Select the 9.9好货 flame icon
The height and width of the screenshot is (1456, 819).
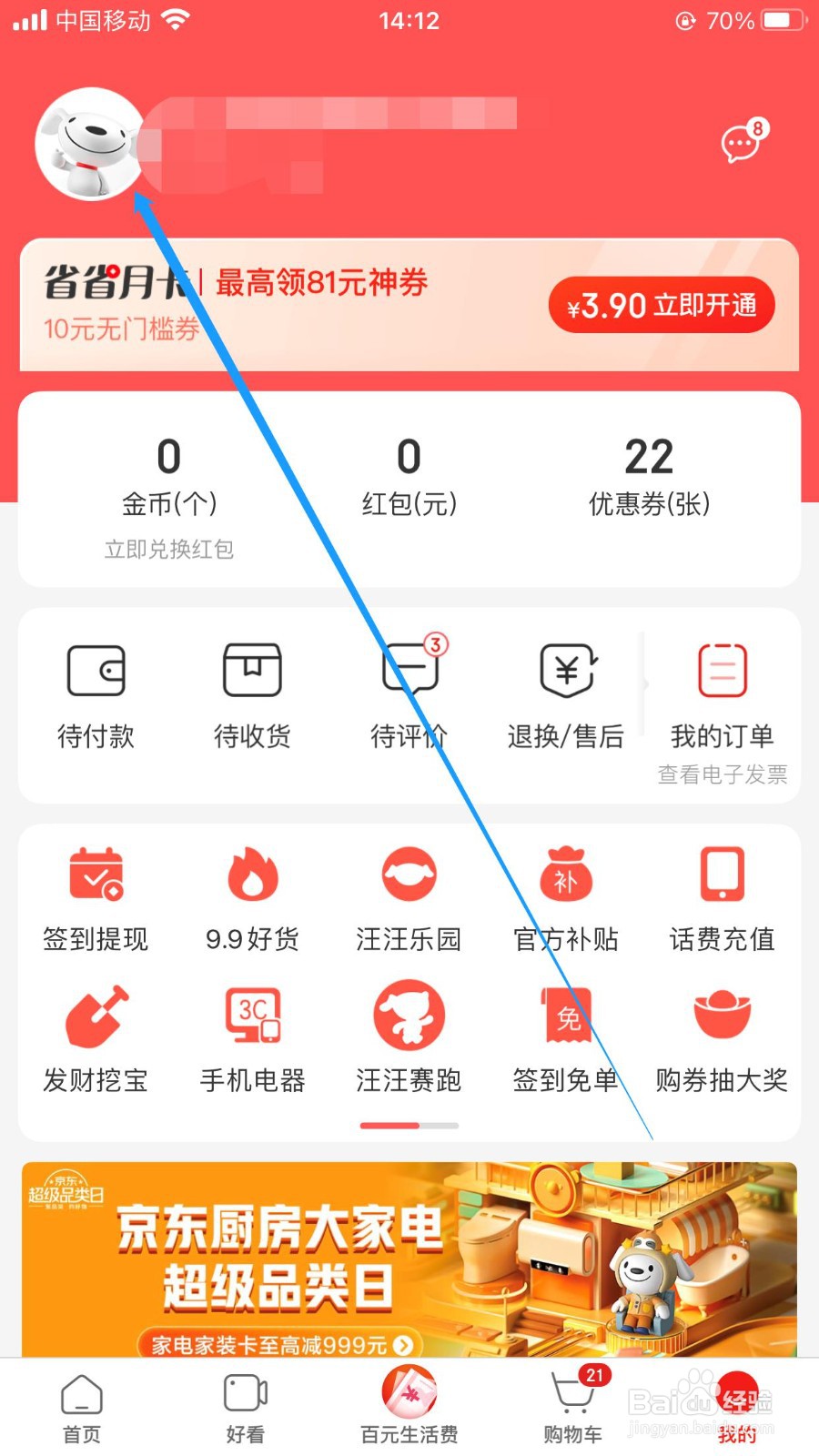click(x=252, y=896)
